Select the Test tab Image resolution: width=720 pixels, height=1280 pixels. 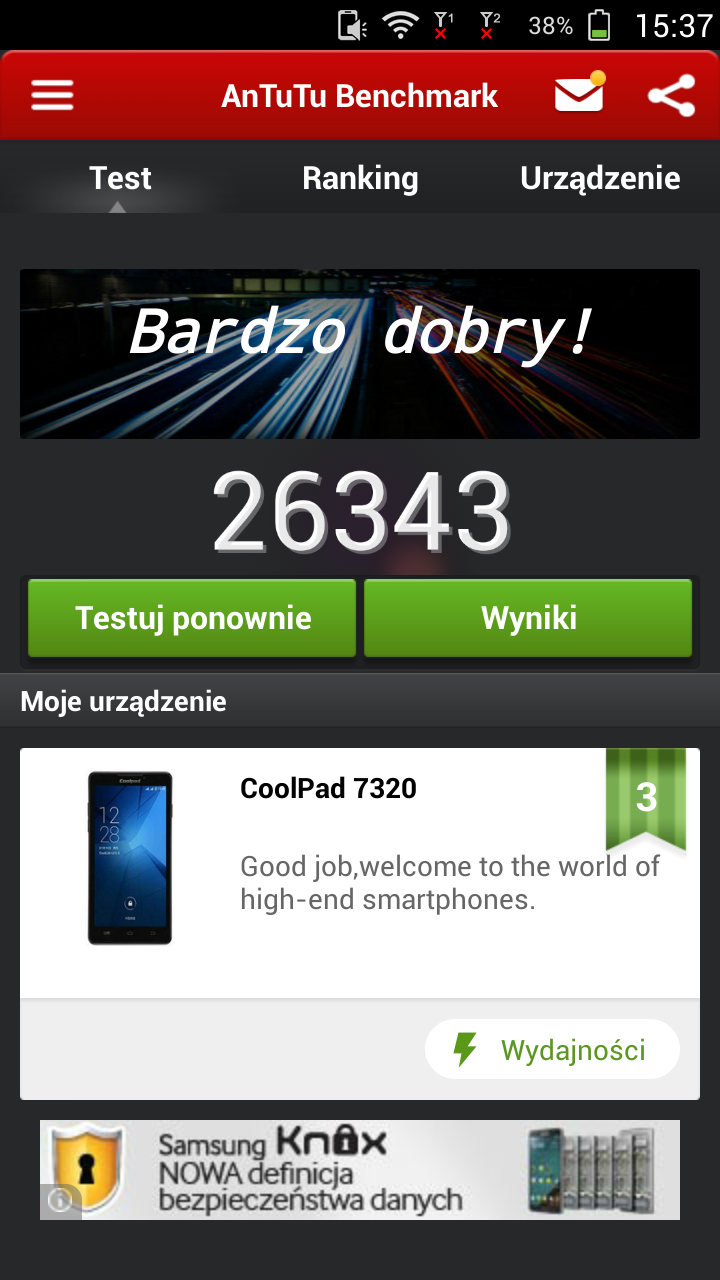(x=120, y=179)
